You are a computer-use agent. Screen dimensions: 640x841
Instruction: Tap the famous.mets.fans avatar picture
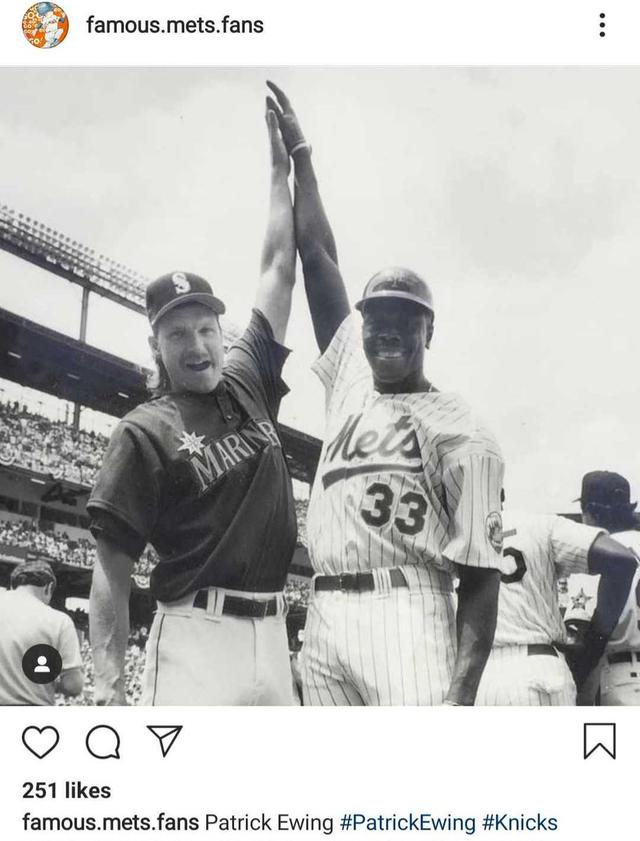(x=46, y=25)
